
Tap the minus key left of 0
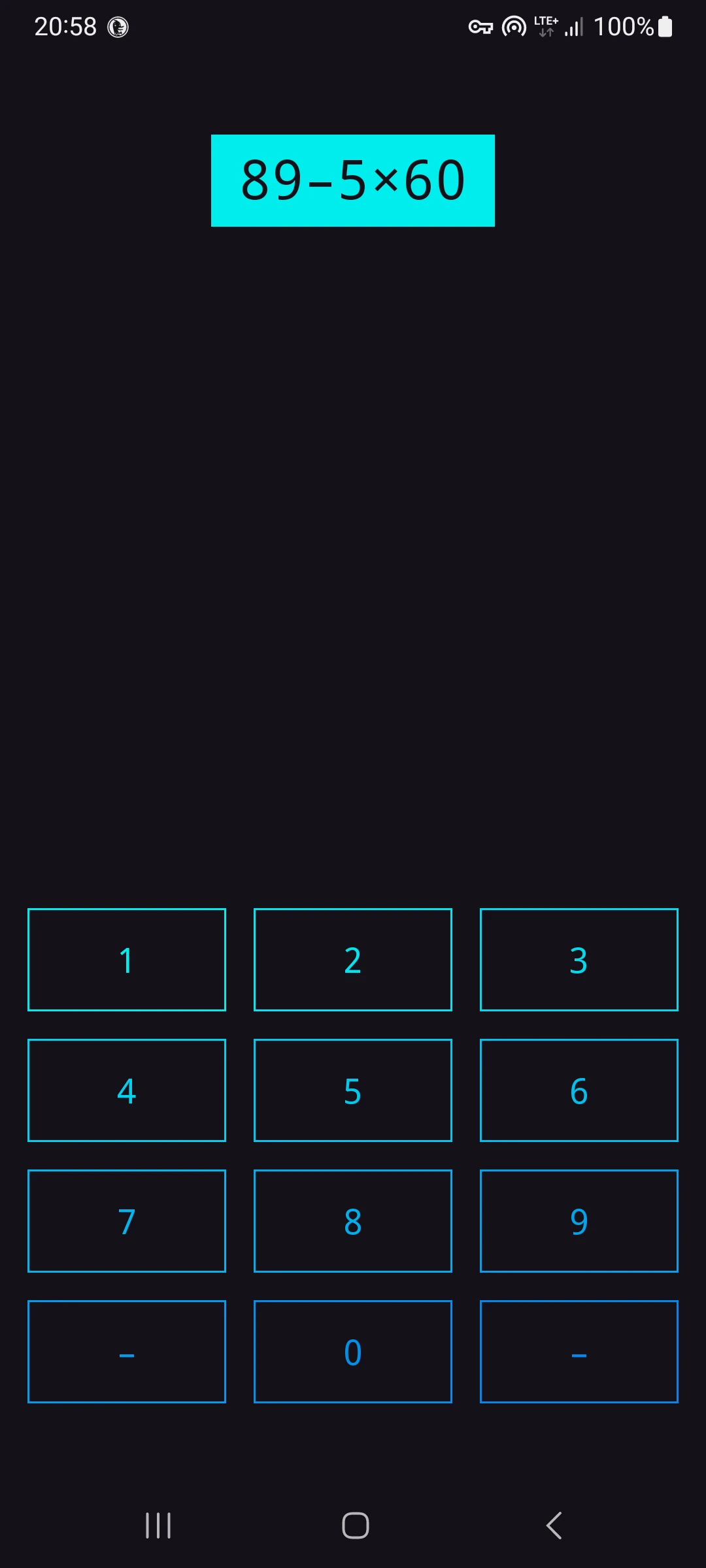pyautogui.click(x=127, y=1352)
